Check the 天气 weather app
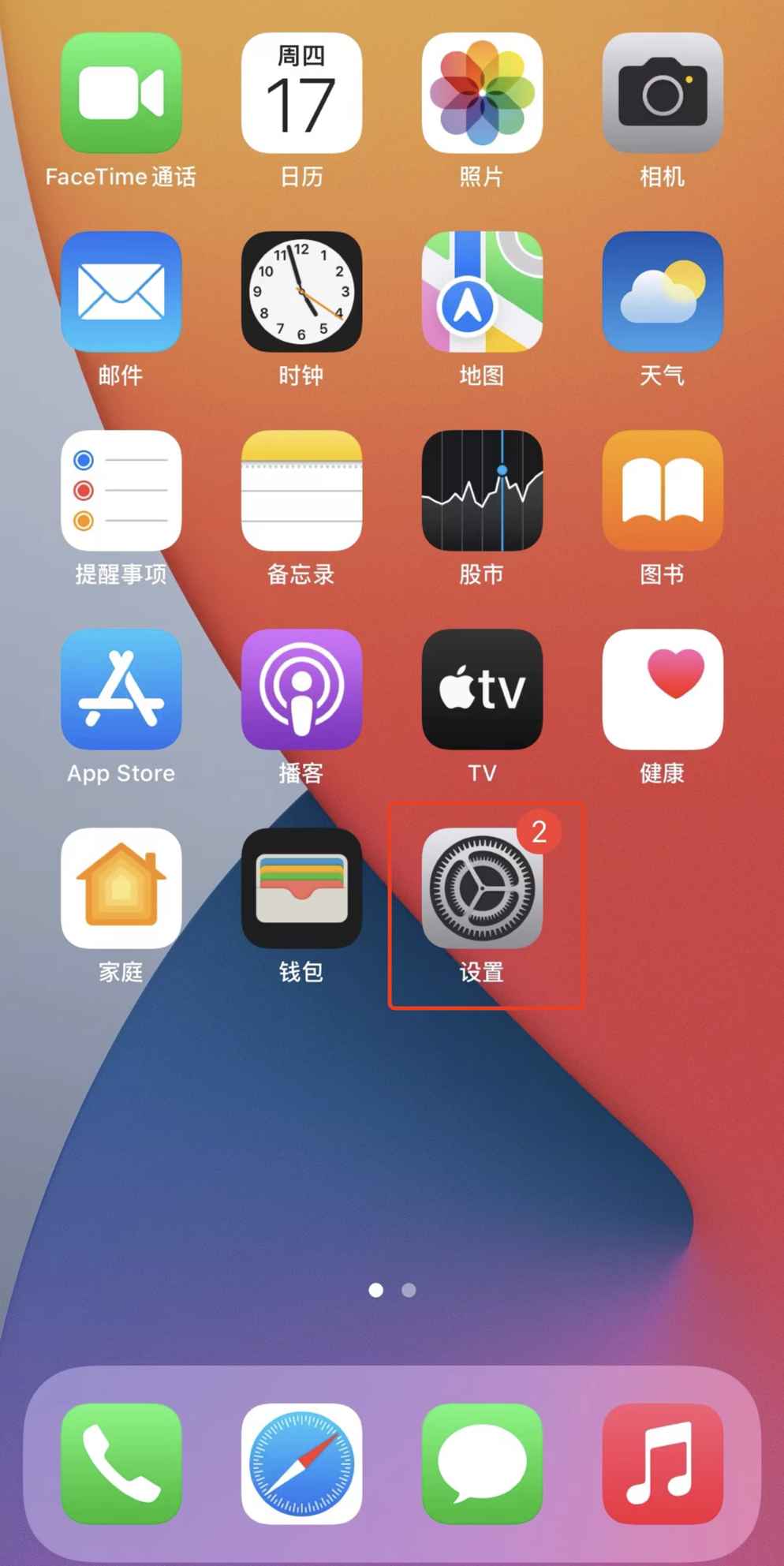The width and height of the screenshot is (784, 1566). 662,292
